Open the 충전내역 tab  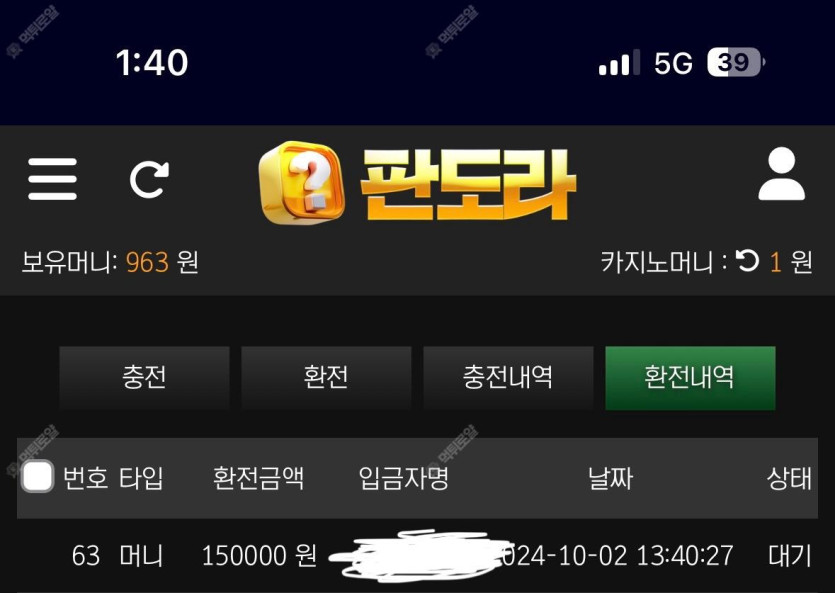[x=508, y=378]
